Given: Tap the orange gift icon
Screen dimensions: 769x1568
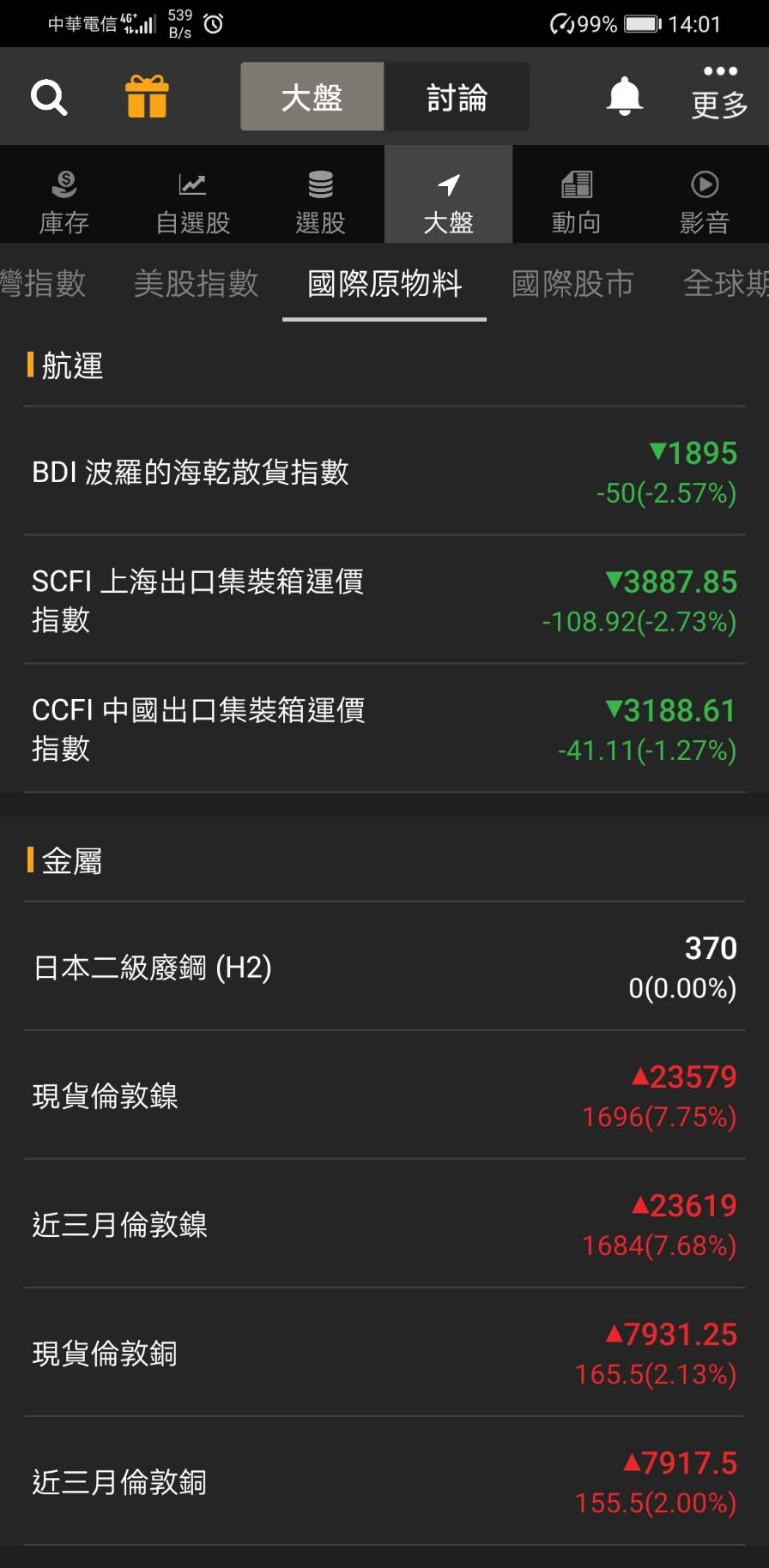Looking at the screenshot, I should click(147, 96).
